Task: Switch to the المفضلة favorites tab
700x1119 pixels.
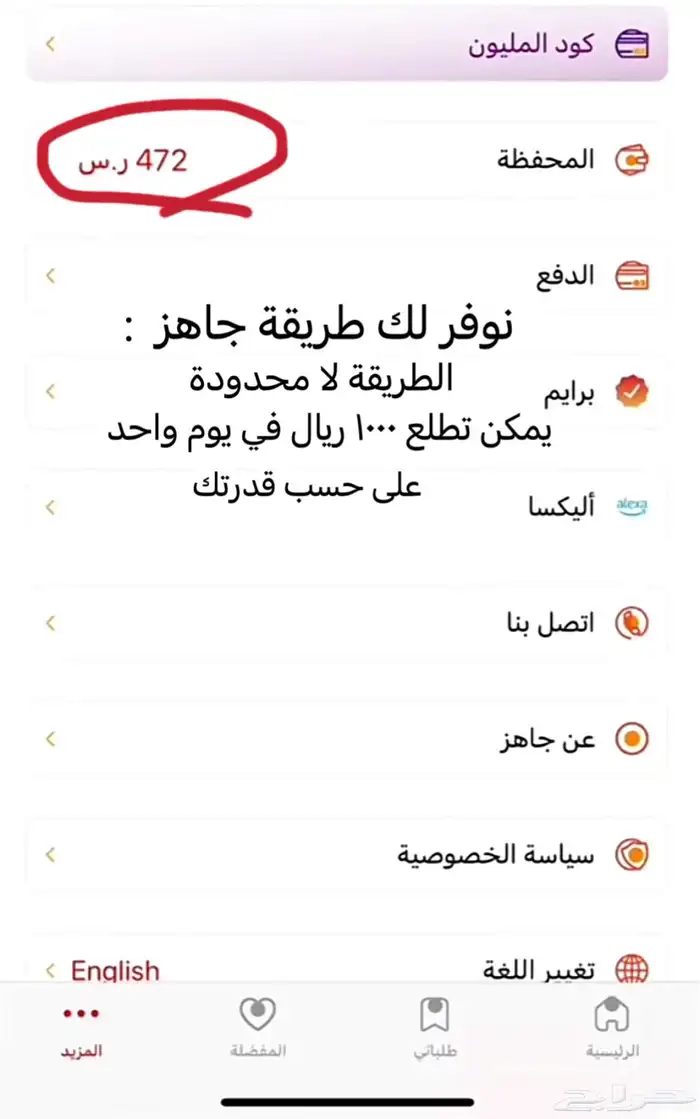Action: pos(258,1028)
